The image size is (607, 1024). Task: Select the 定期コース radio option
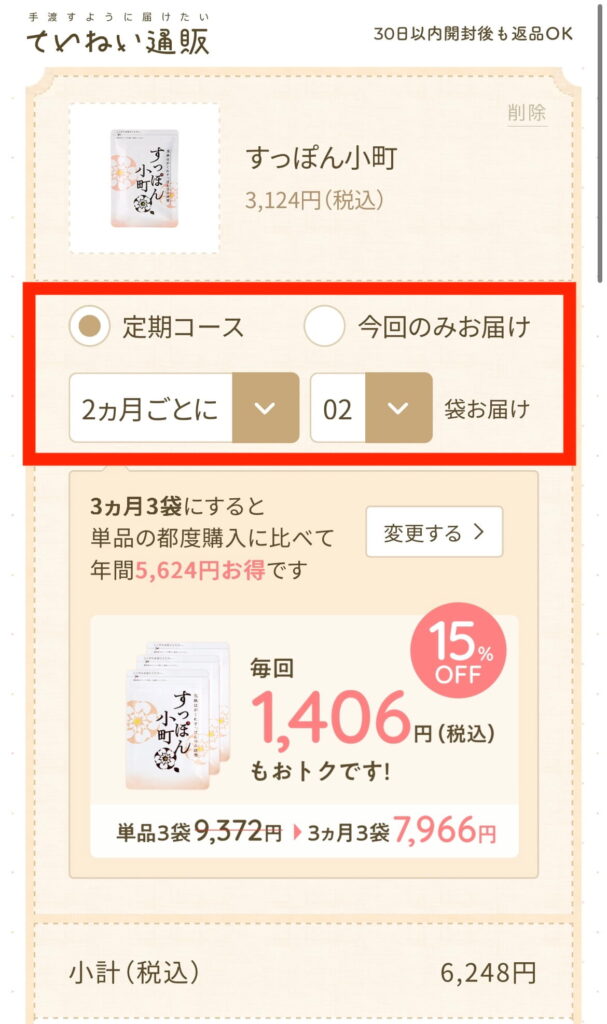tap(92, 326)
